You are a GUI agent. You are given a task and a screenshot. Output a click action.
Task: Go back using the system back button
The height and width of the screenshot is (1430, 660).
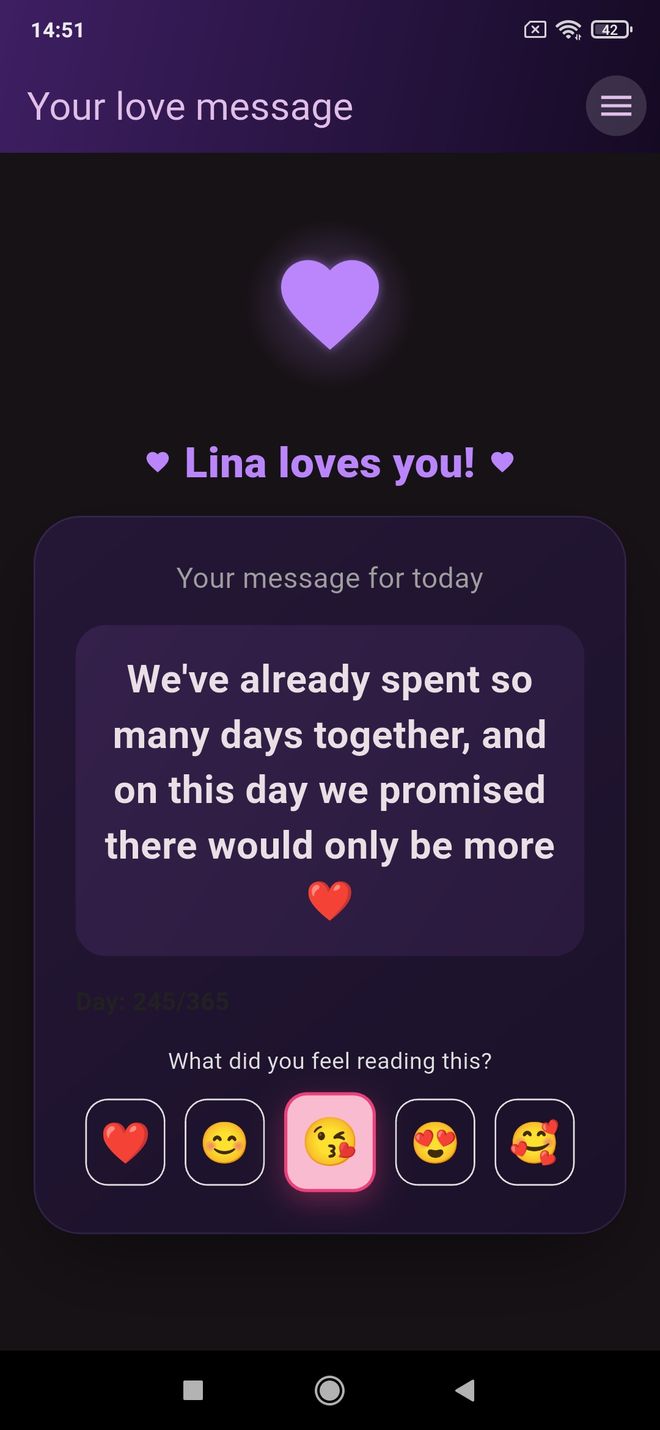coord(464,1390)
